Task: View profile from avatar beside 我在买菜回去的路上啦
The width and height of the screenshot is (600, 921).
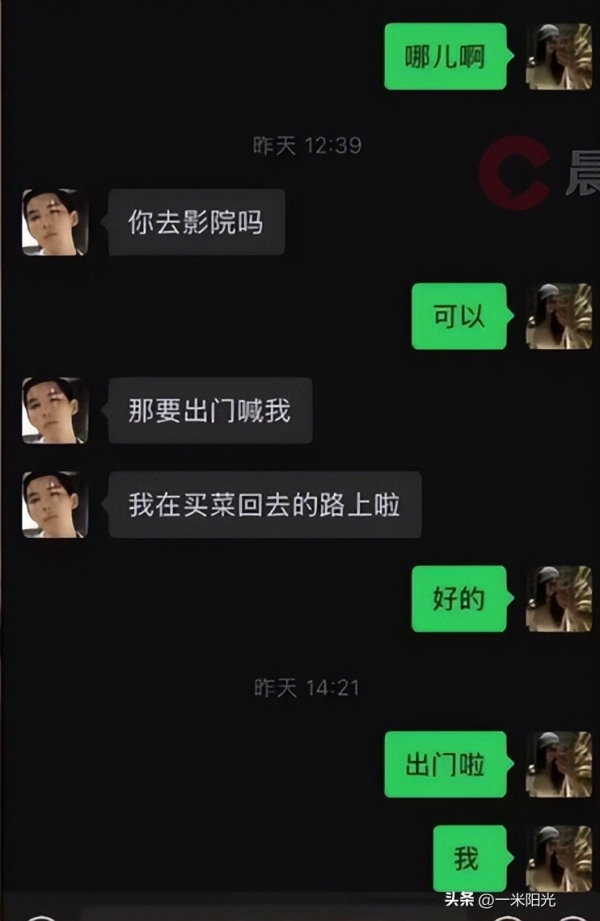Action: click(55, 504)
